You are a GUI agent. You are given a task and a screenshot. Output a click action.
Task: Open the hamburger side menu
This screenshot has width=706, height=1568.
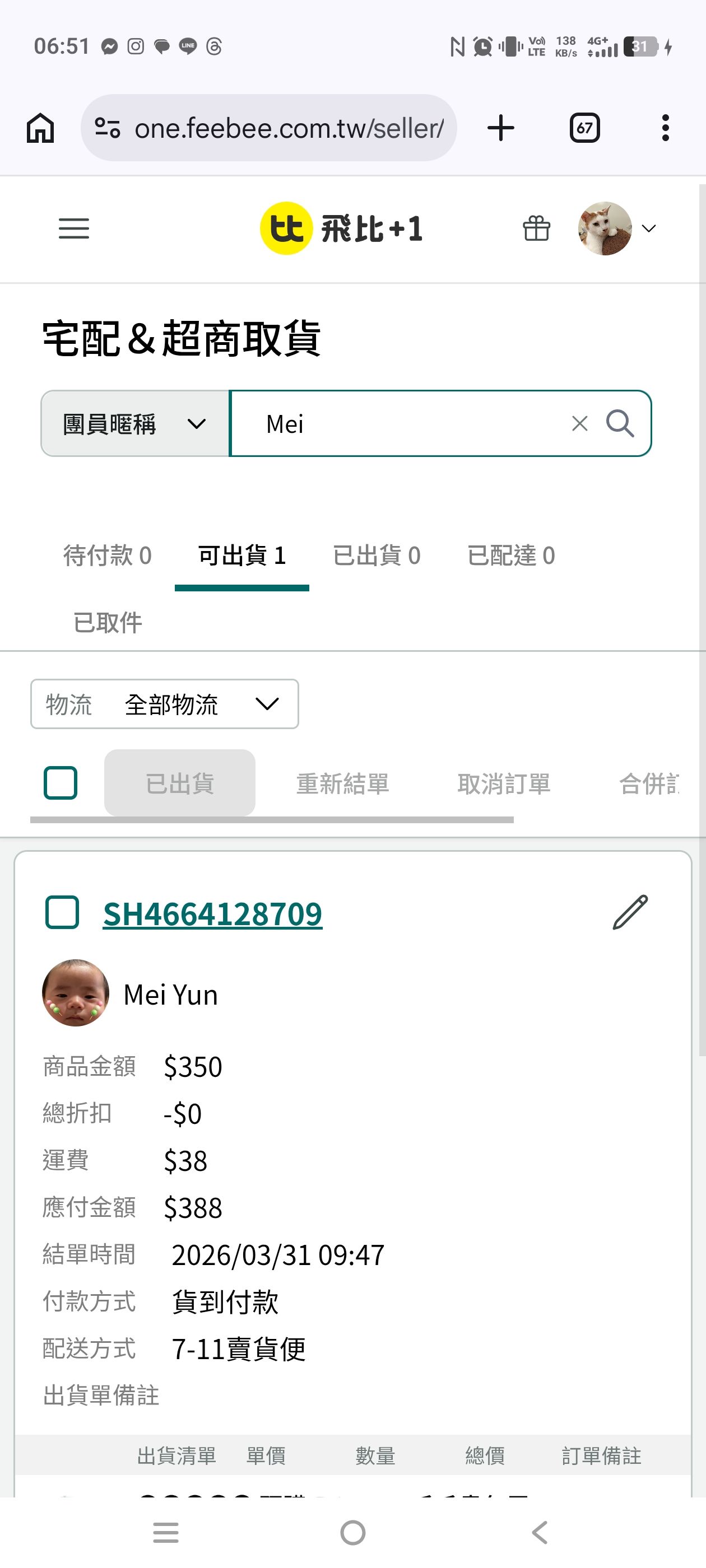point(74,229)
